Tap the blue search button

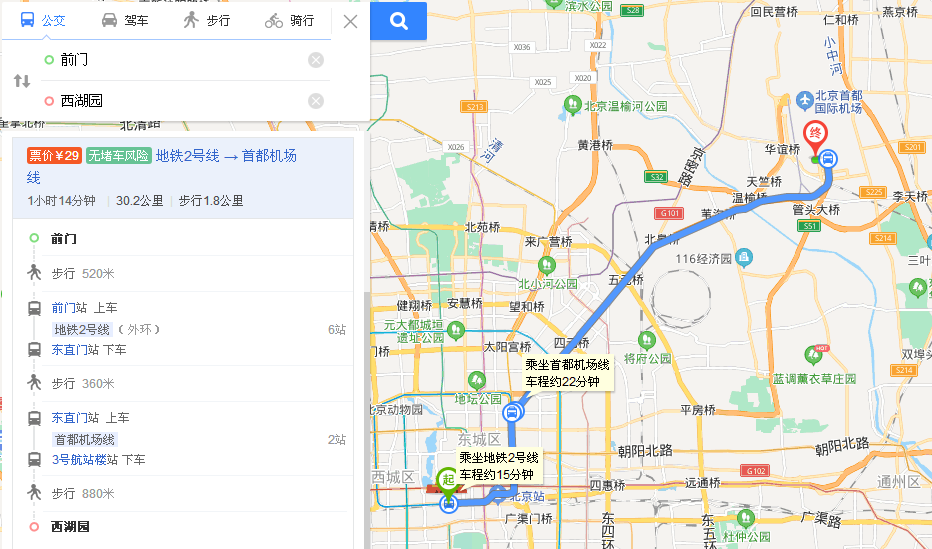[398, 21]
